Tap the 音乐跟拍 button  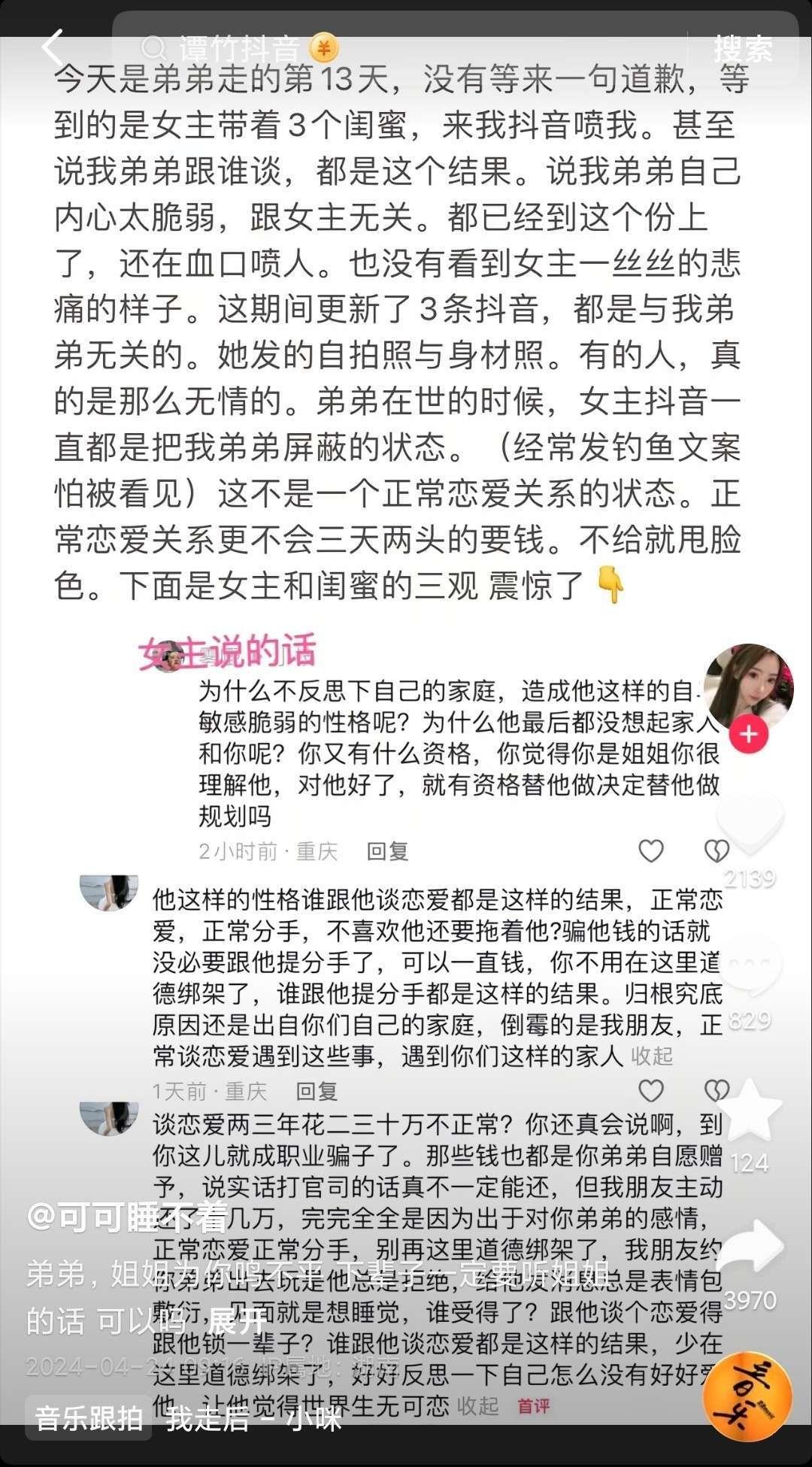(89, 1418)
